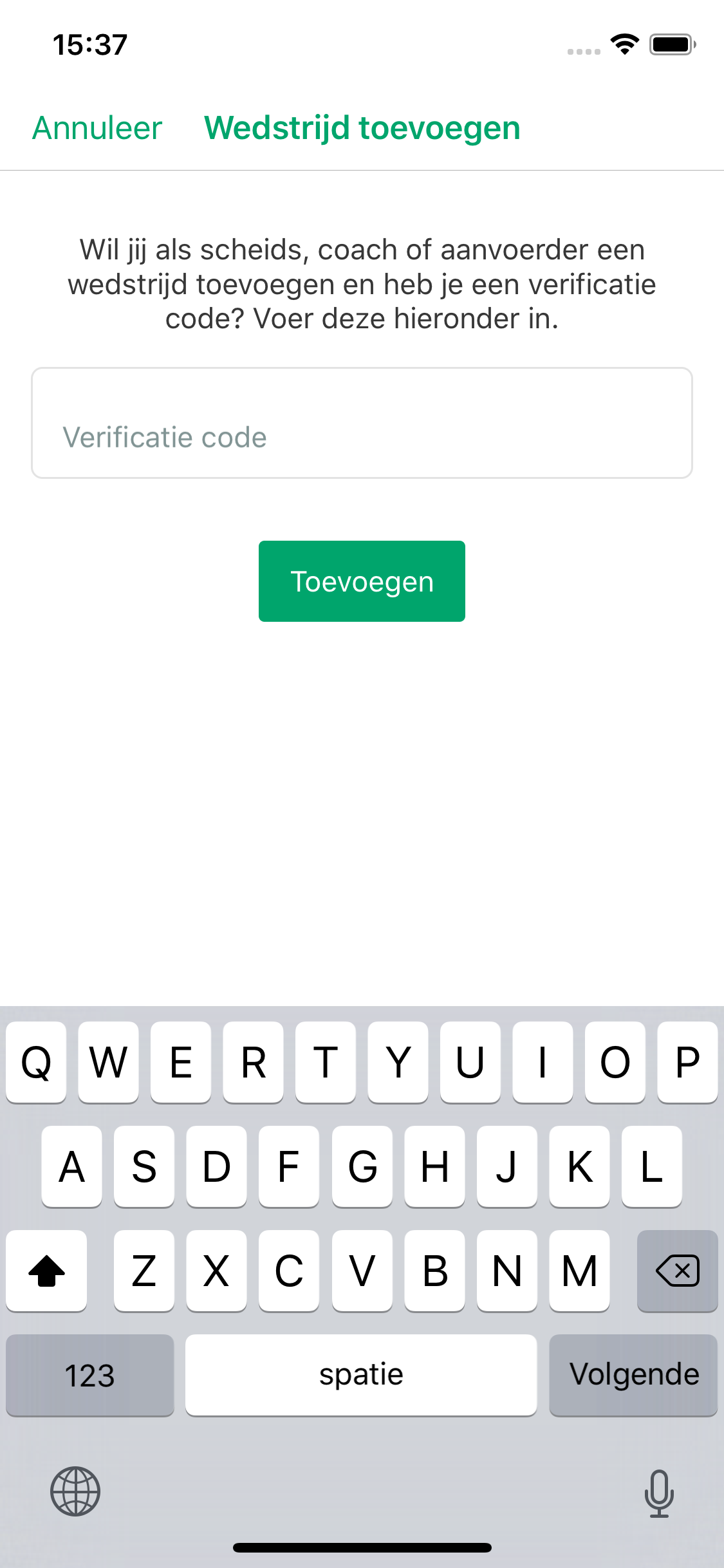Tap Annuleer to cancel adding match
The image size is (724, 1568).
pos(97,127)
